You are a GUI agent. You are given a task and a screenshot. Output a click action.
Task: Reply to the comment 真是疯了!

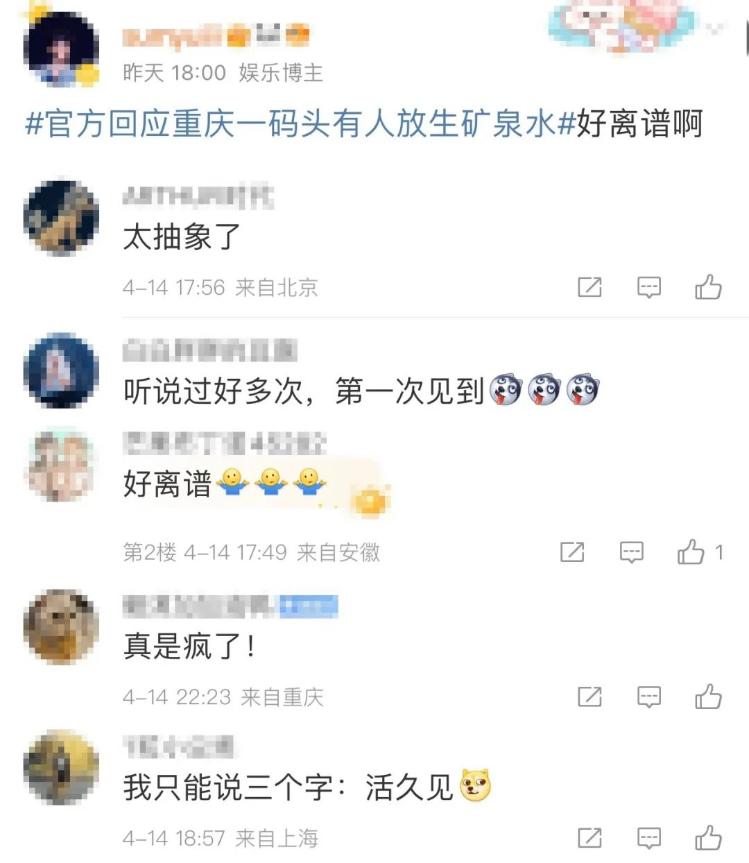pos(650,696)
